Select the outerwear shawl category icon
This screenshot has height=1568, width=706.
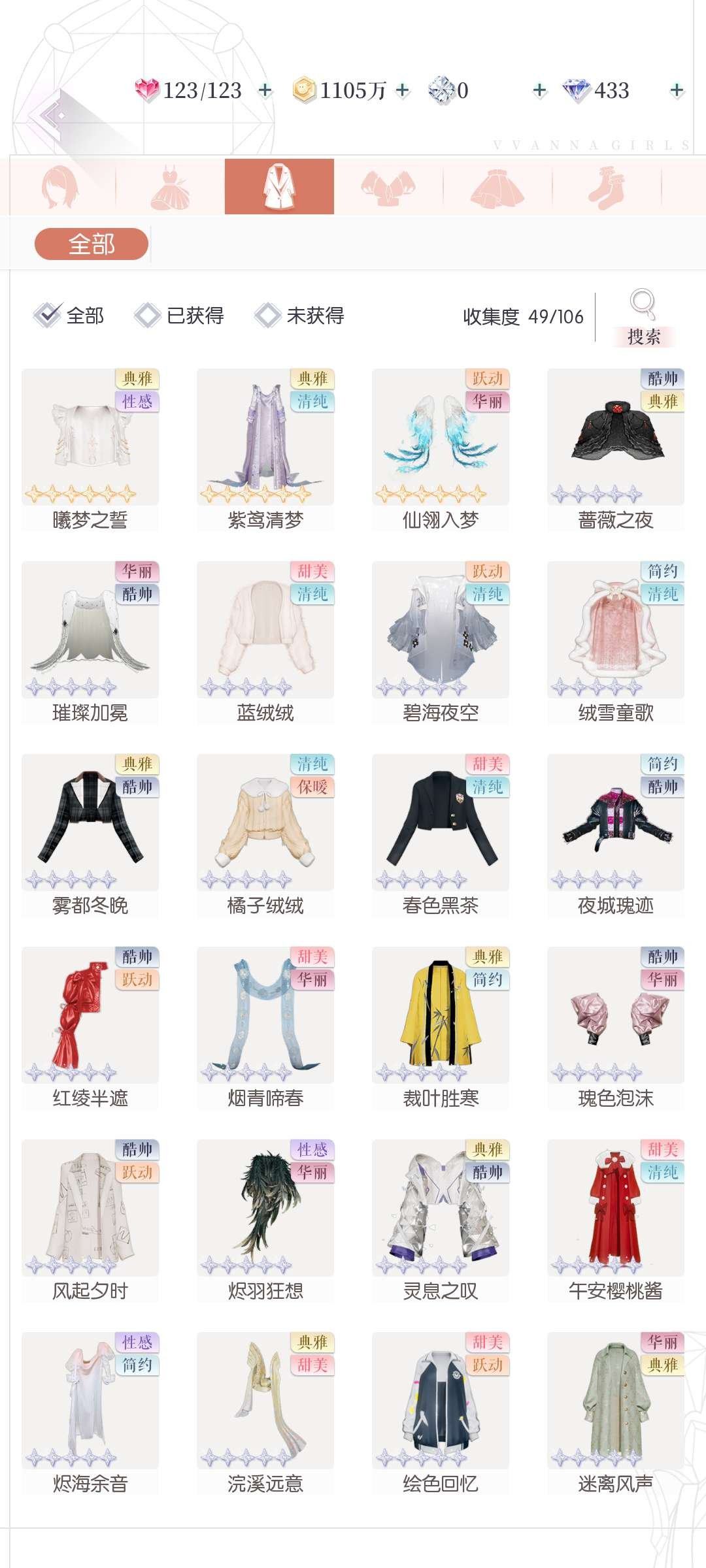coord(388,184)
